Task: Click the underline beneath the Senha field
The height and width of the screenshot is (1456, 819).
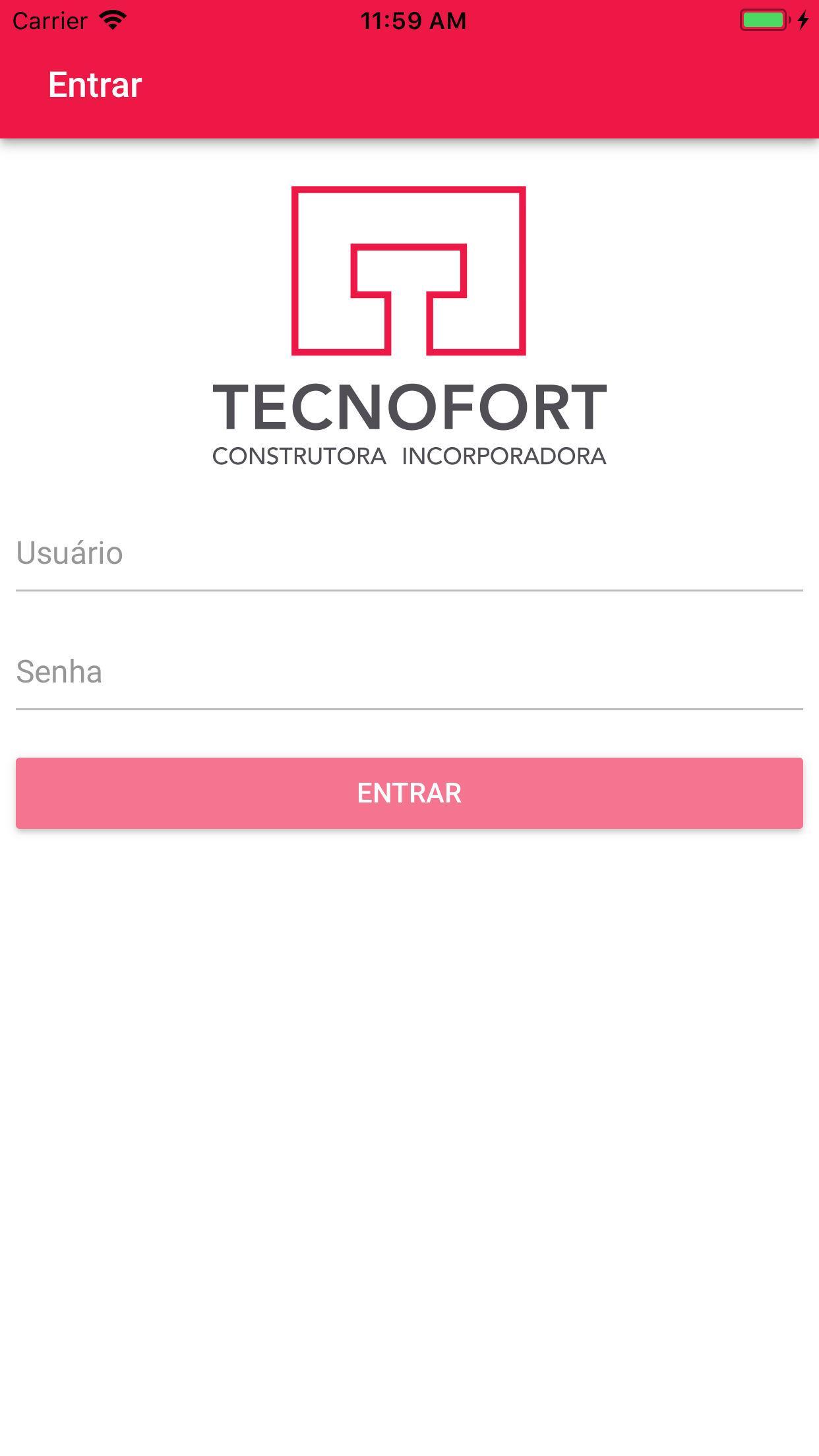Action: point(409,709)
